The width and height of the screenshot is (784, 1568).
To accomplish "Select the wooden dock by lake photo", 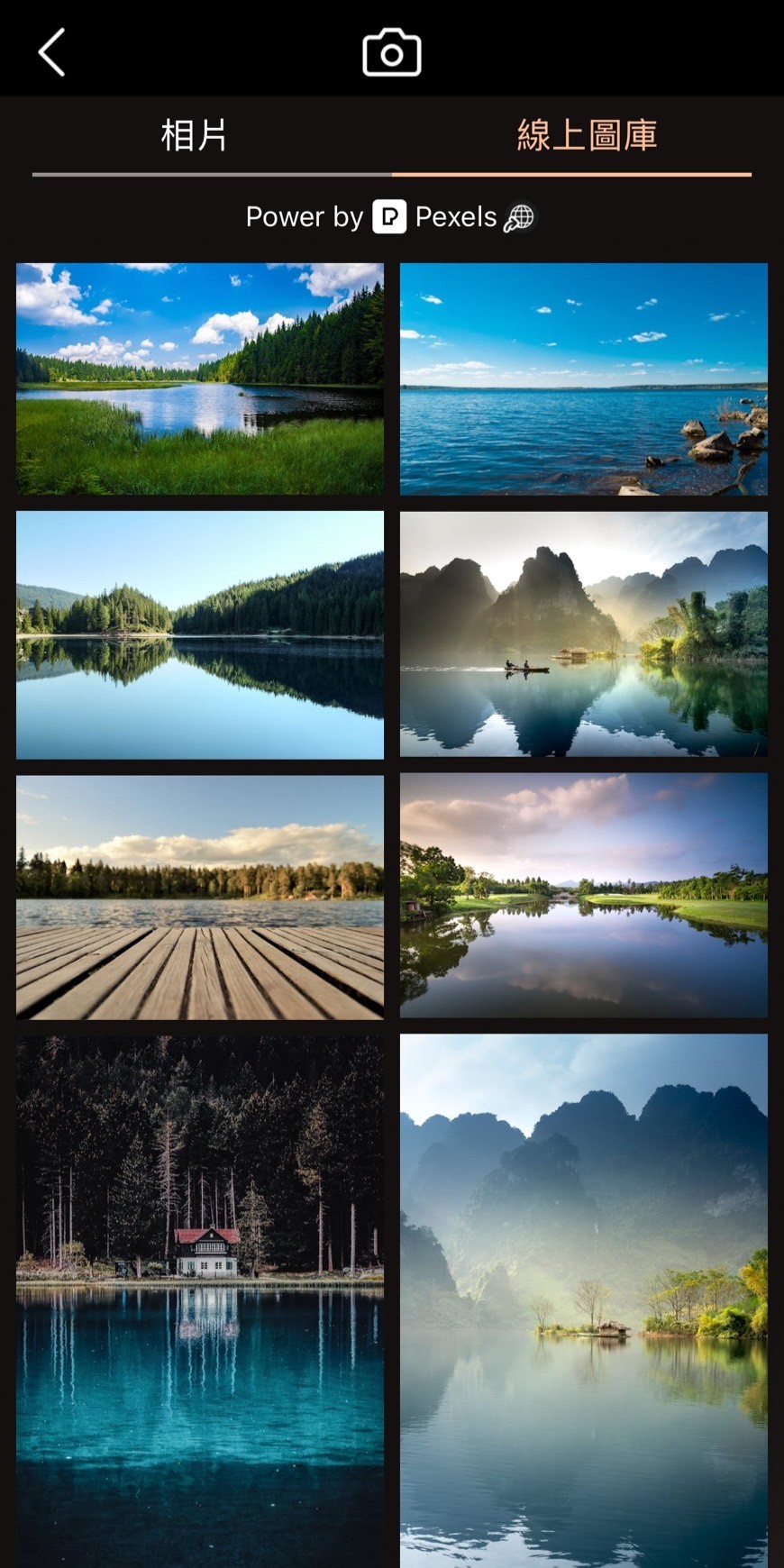I will 200,898.
